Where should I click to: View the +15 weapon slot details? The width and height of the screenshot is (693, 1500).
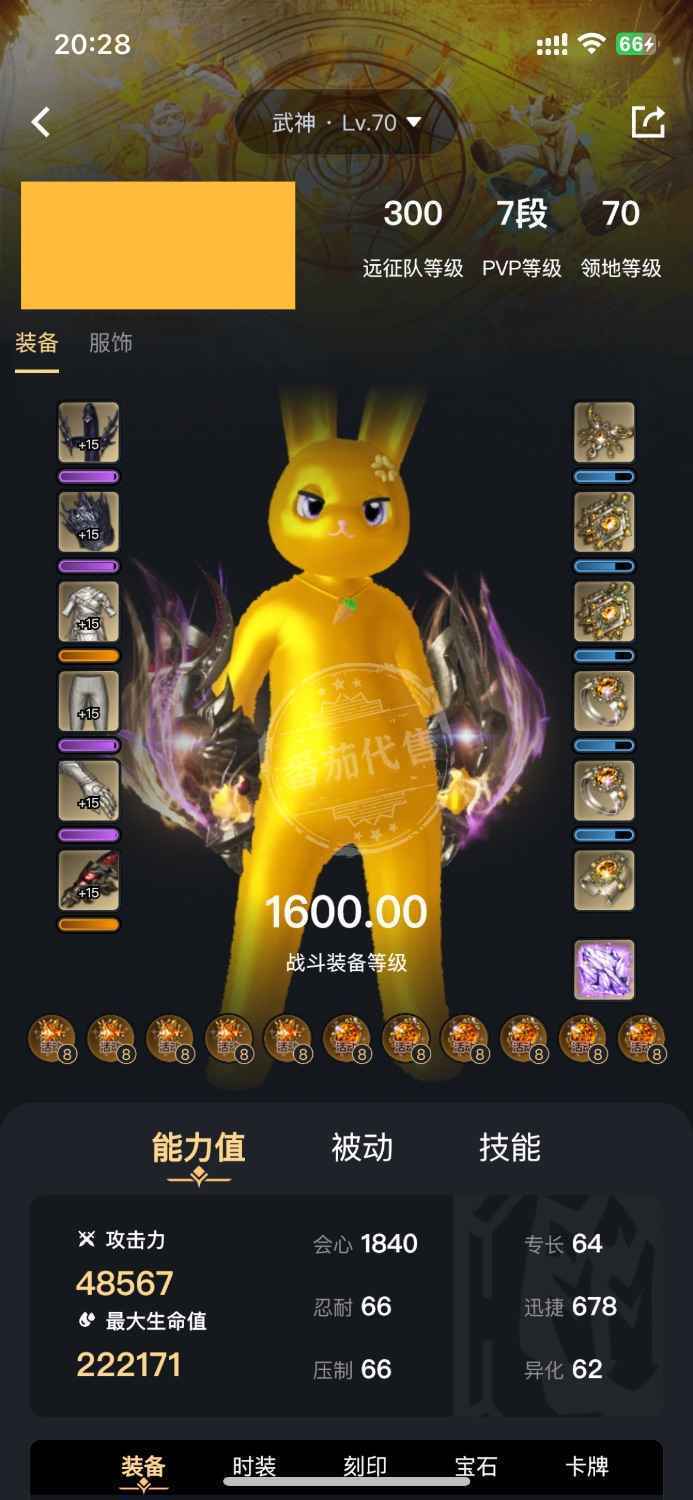89,881
